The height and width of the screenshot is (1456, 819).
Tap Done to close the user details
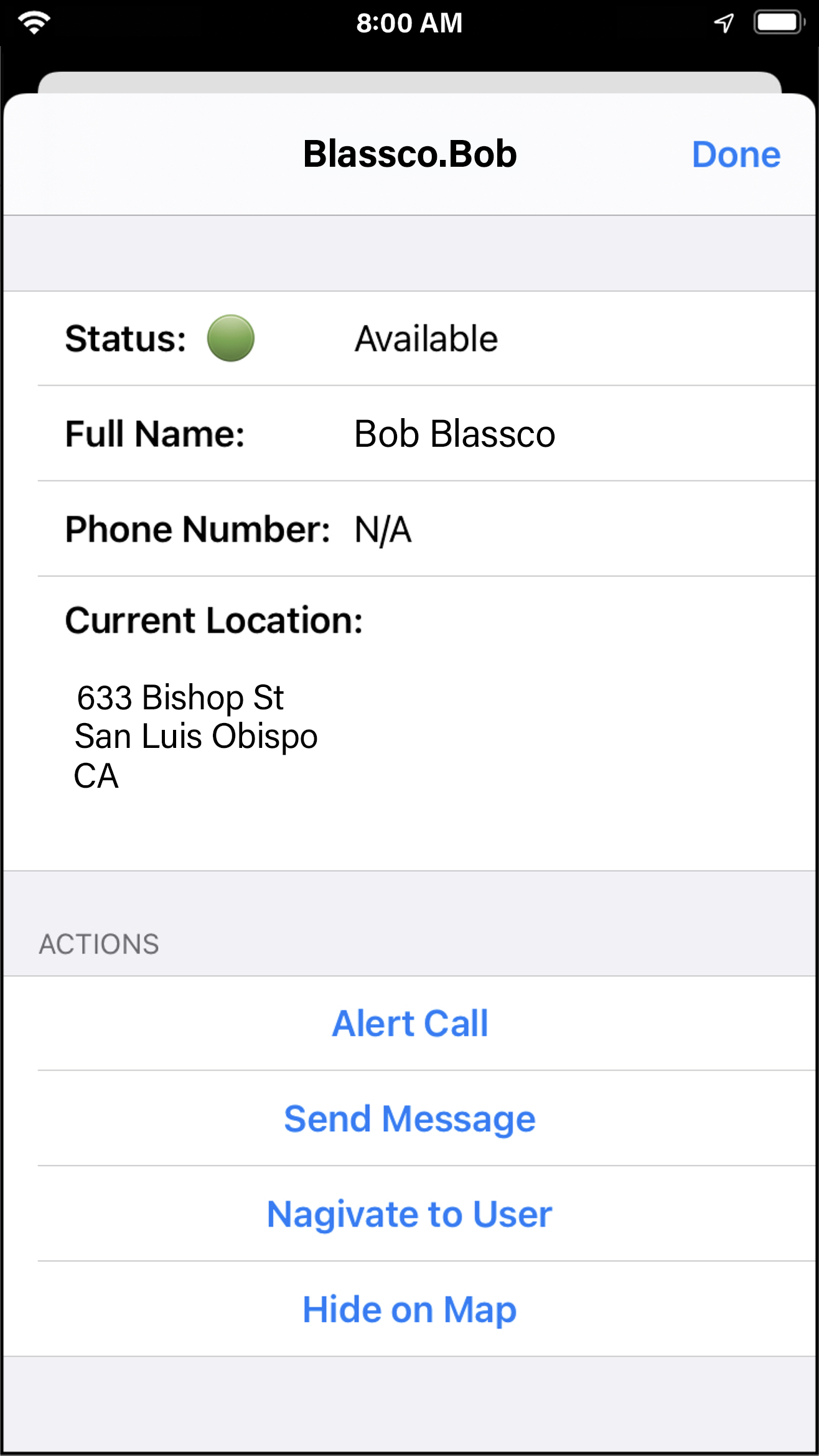pyautogui.click(x=736, y=154)
